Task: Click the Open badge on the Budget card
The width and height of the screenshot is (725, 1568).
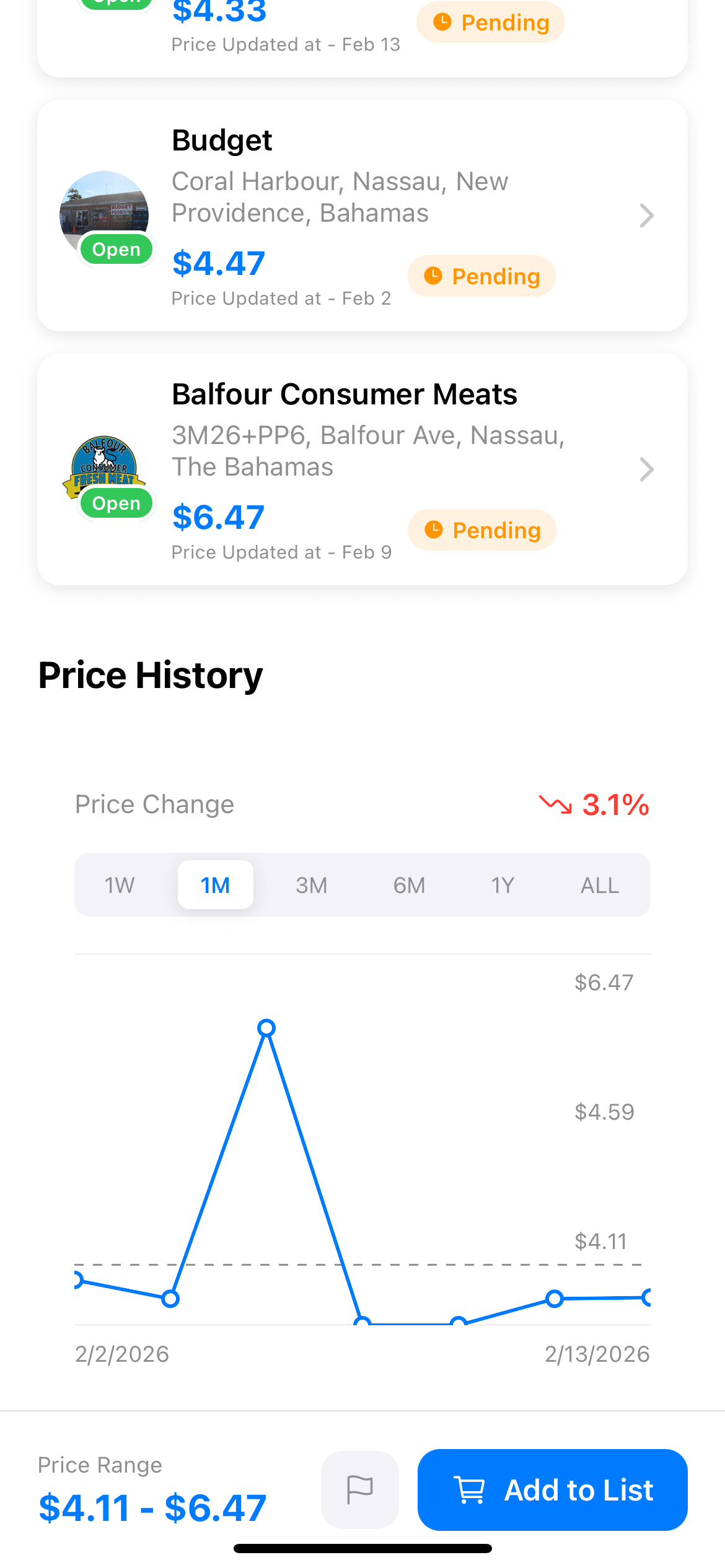Action: point(116,250)
